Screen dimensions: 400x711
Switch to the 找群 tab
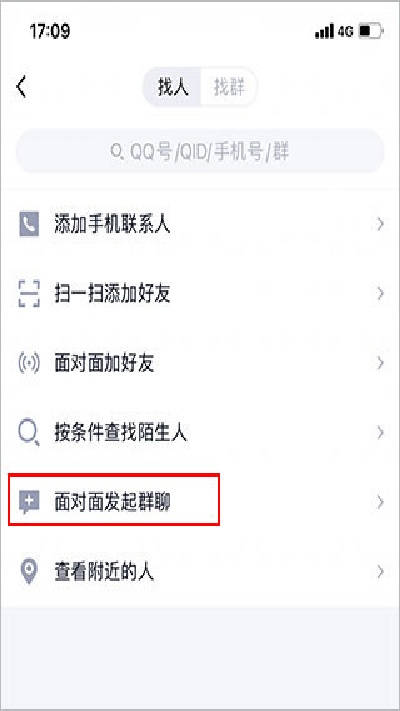pyautogui.click(x=229, y=87)
